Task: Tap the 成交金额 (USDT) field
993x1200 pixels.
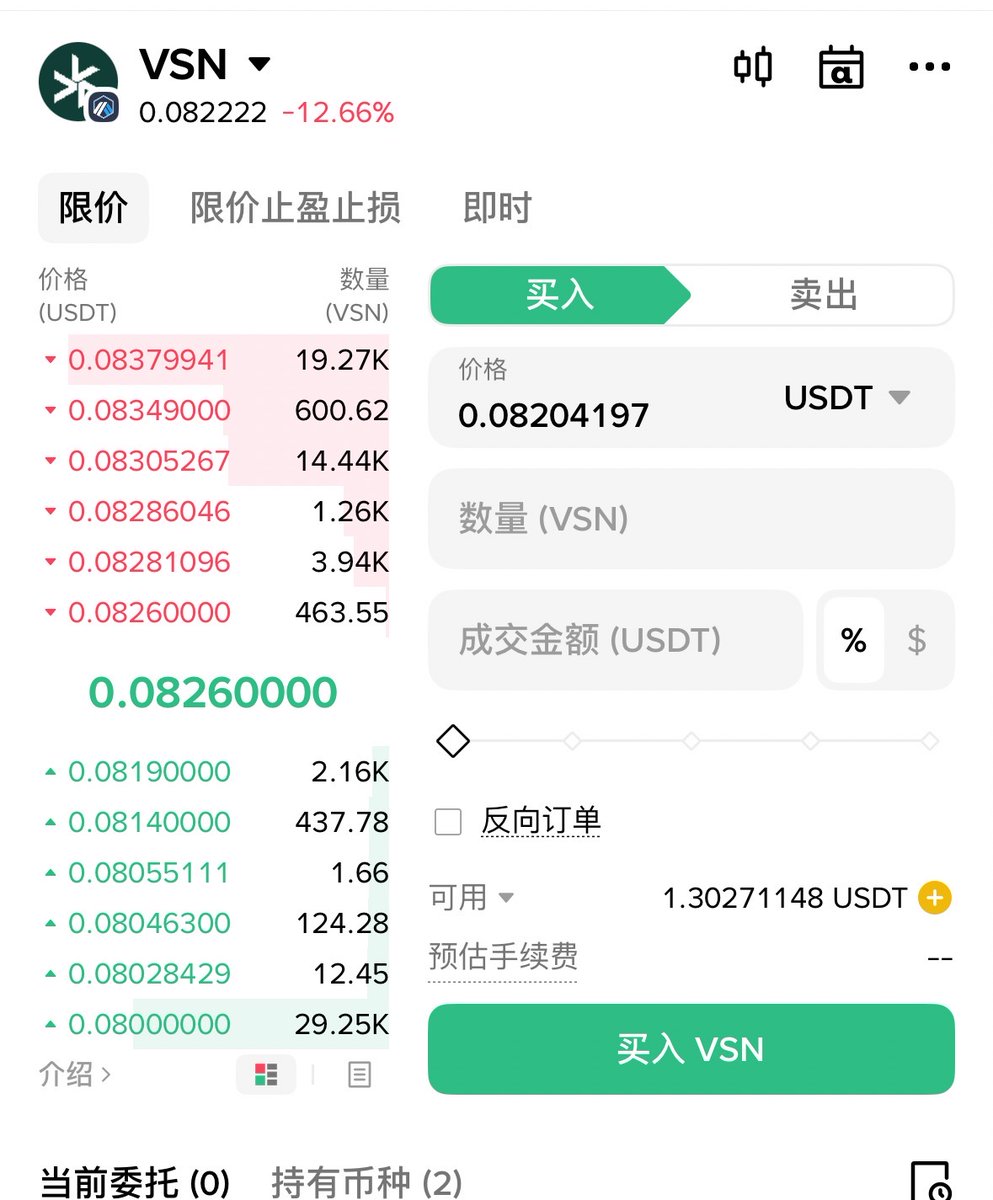Action: tap(614, 640)
